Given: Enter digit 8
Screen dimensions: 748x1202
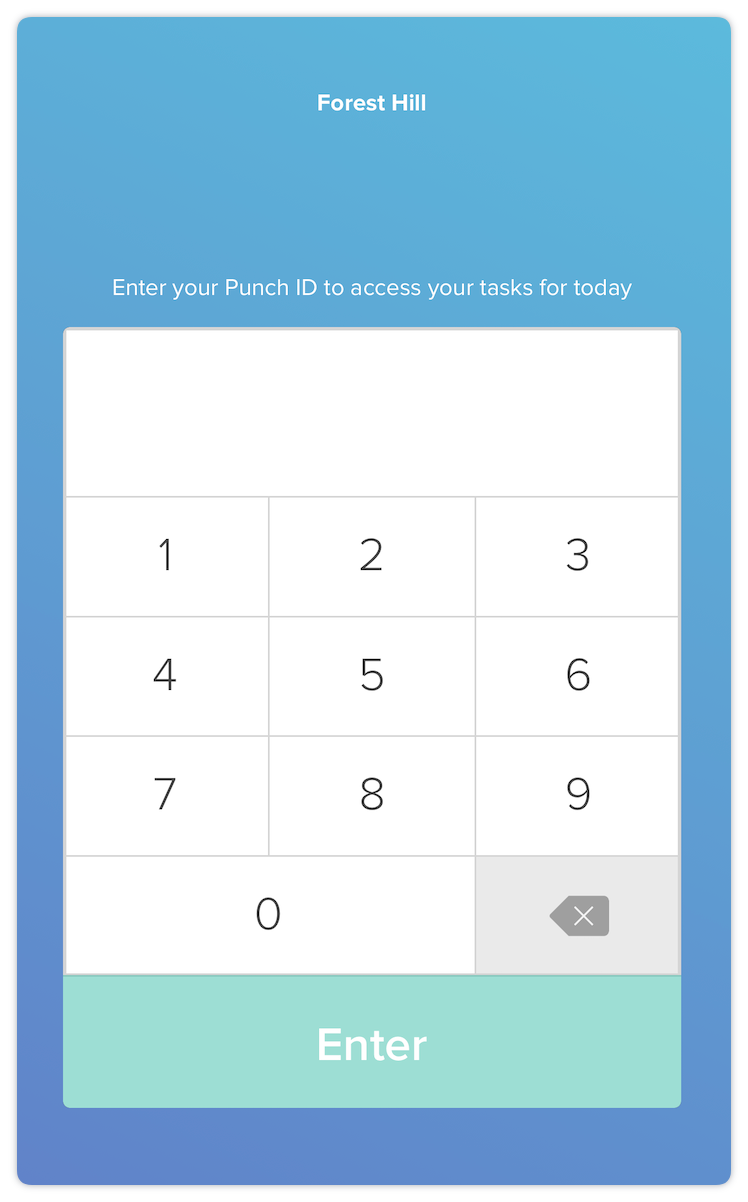Looking at the screenshot, I should [x=372, y=796].
